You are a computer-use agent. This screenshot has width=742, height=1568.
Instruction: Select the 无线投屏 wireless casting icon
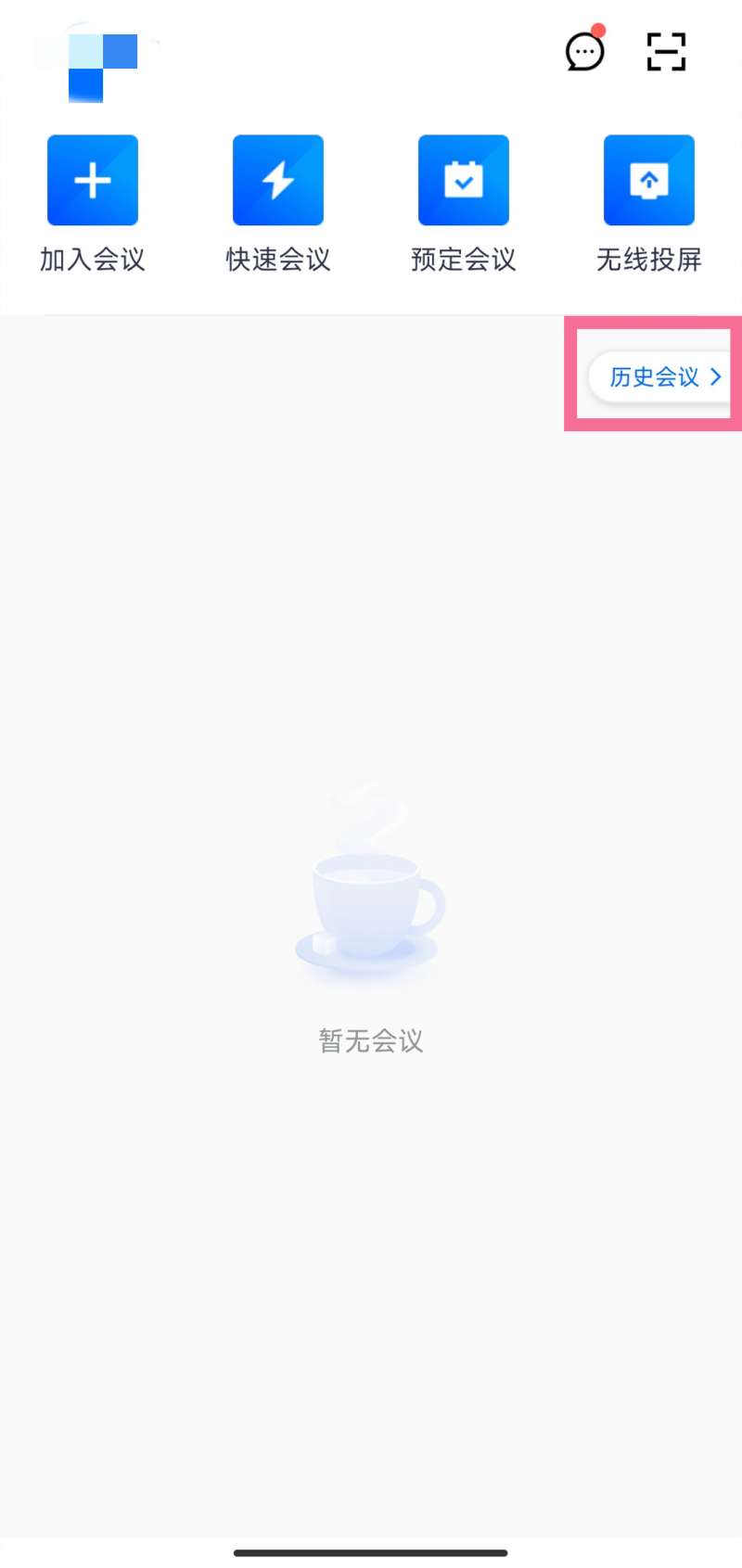(649, 179)
